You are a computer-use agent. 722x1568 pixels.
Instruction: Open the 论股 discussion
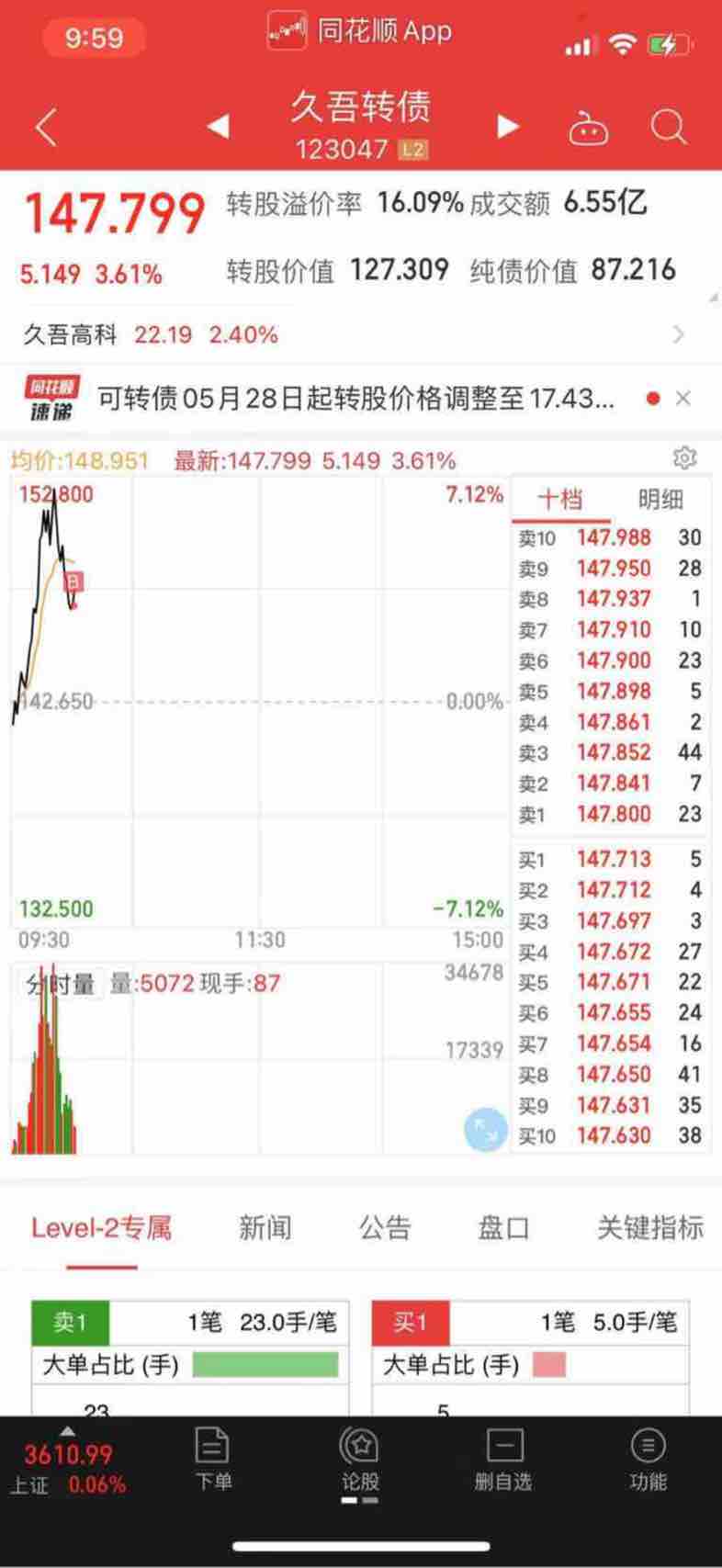(x=360, y=1460)
